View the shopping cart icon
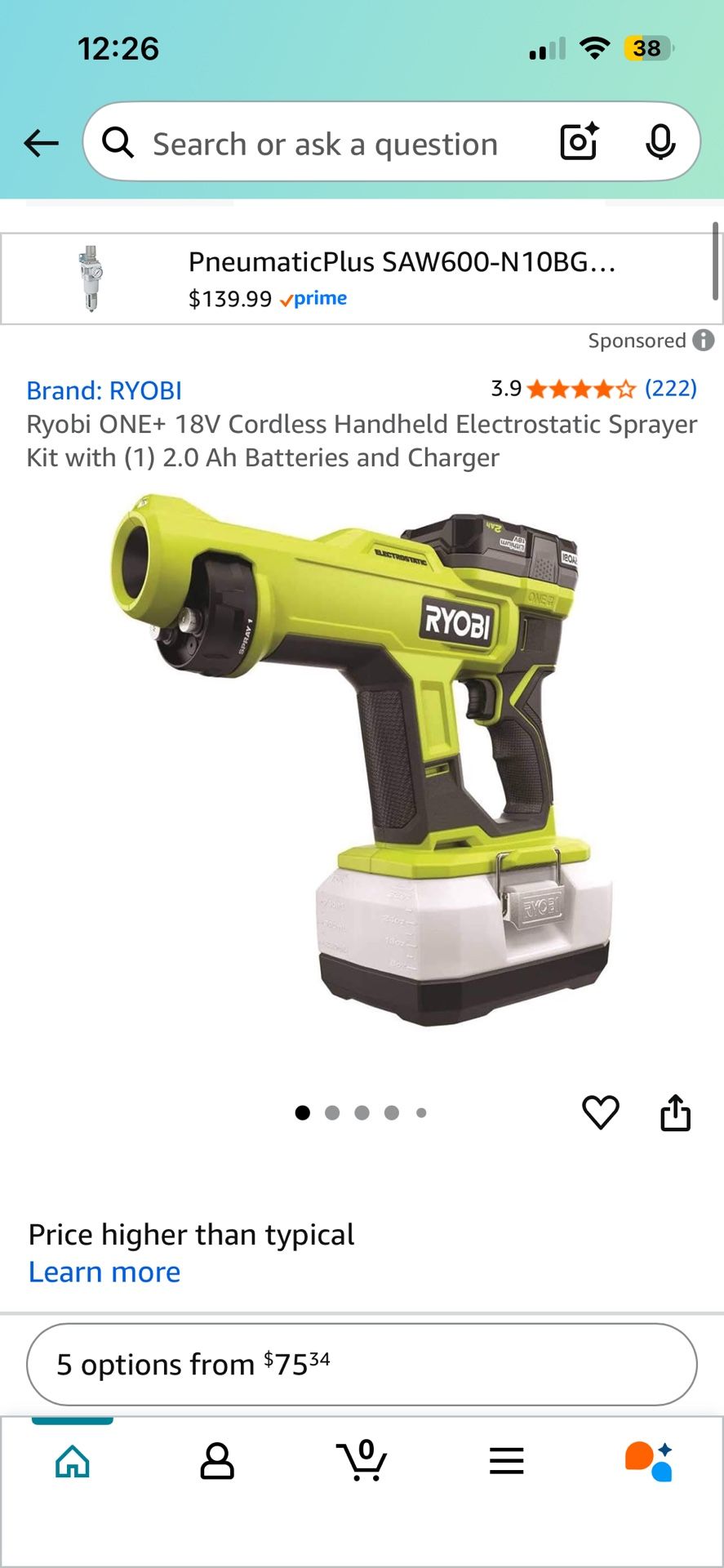 tap(362, 1462)
